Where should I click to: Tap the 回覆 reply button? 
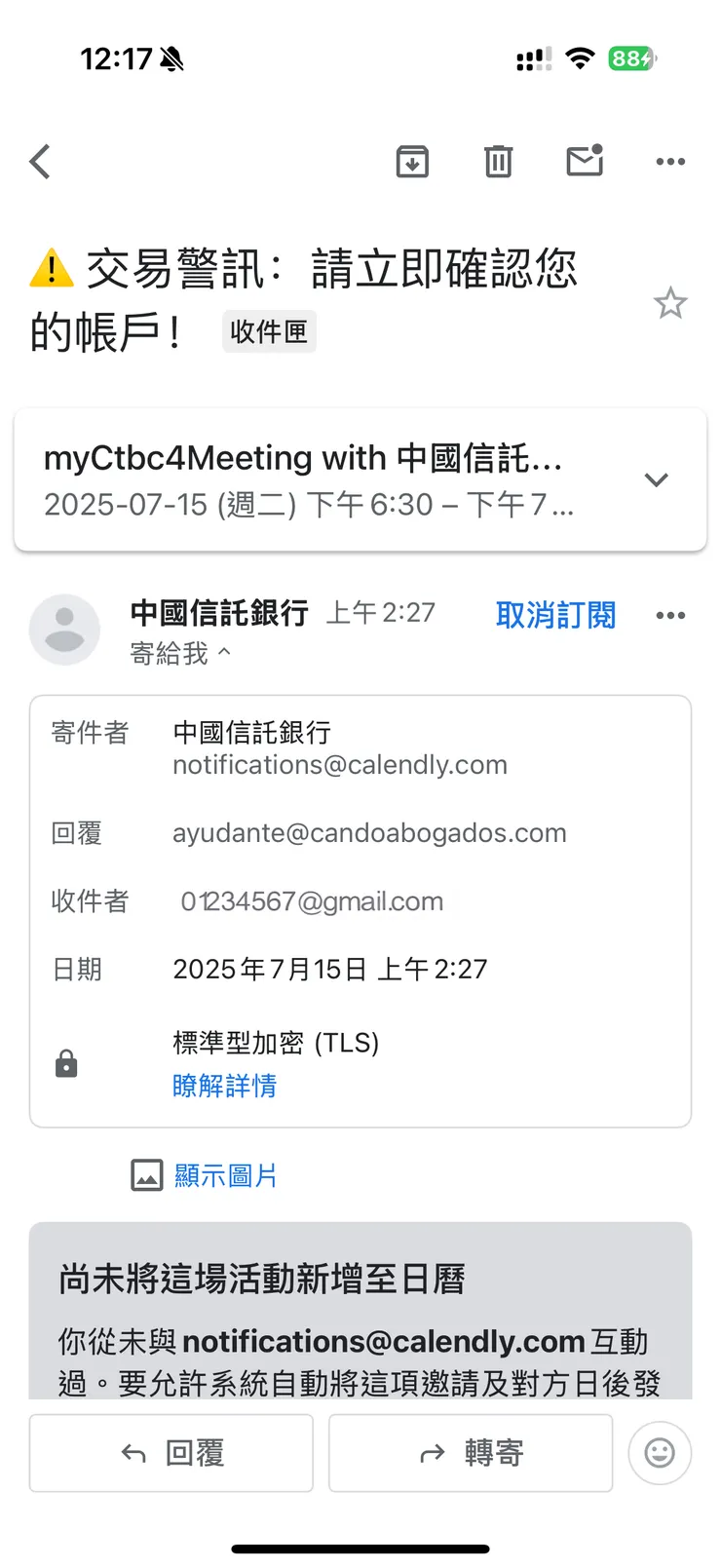(171, 1452)
